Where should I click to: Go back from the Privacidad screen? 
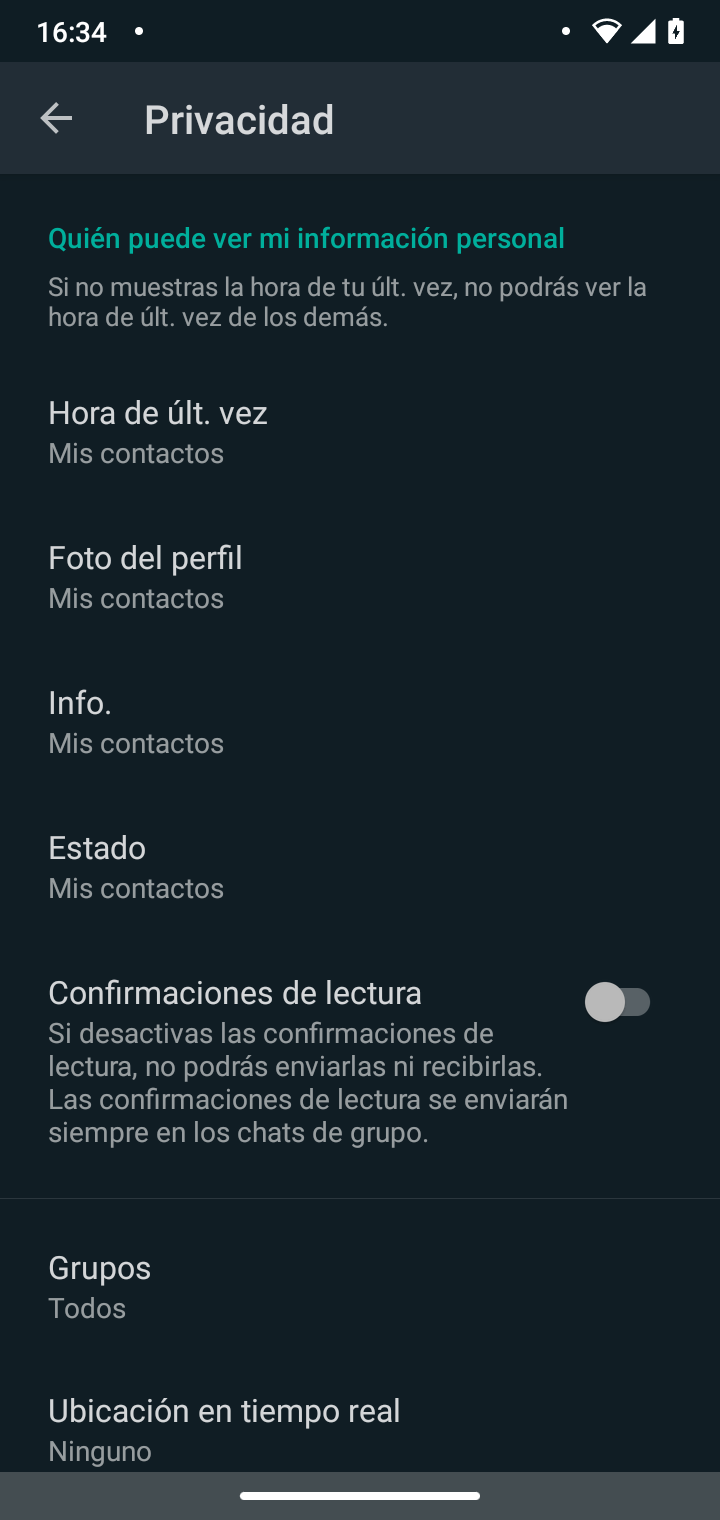56,119
